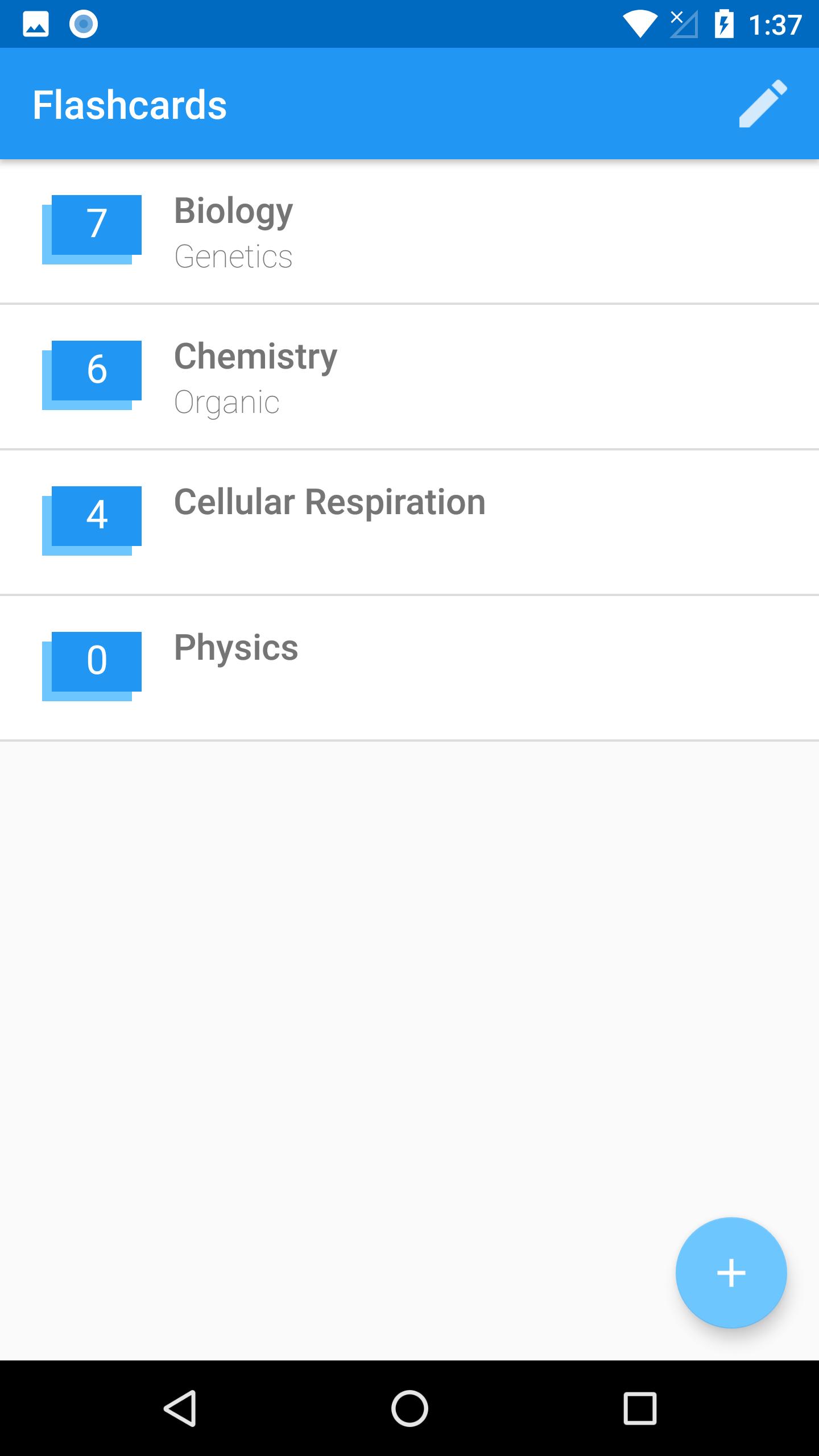Tap the Wi-Fi icon in status bar
The width and height of the screenshot is (819, 1456).
(639, 23)
